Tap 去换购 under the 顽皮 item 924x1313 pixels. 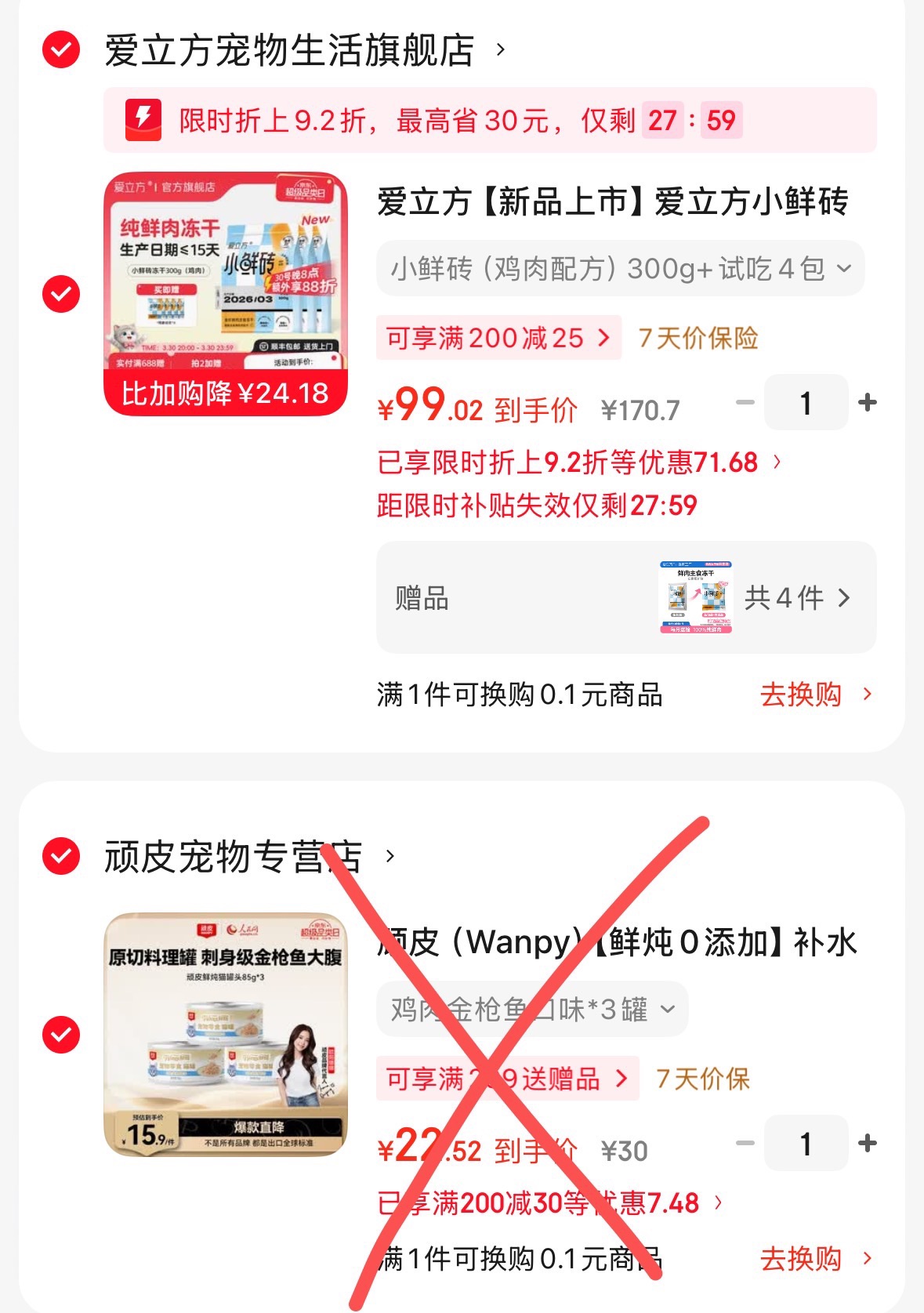pyautogui.click(x=816, y=1259)
